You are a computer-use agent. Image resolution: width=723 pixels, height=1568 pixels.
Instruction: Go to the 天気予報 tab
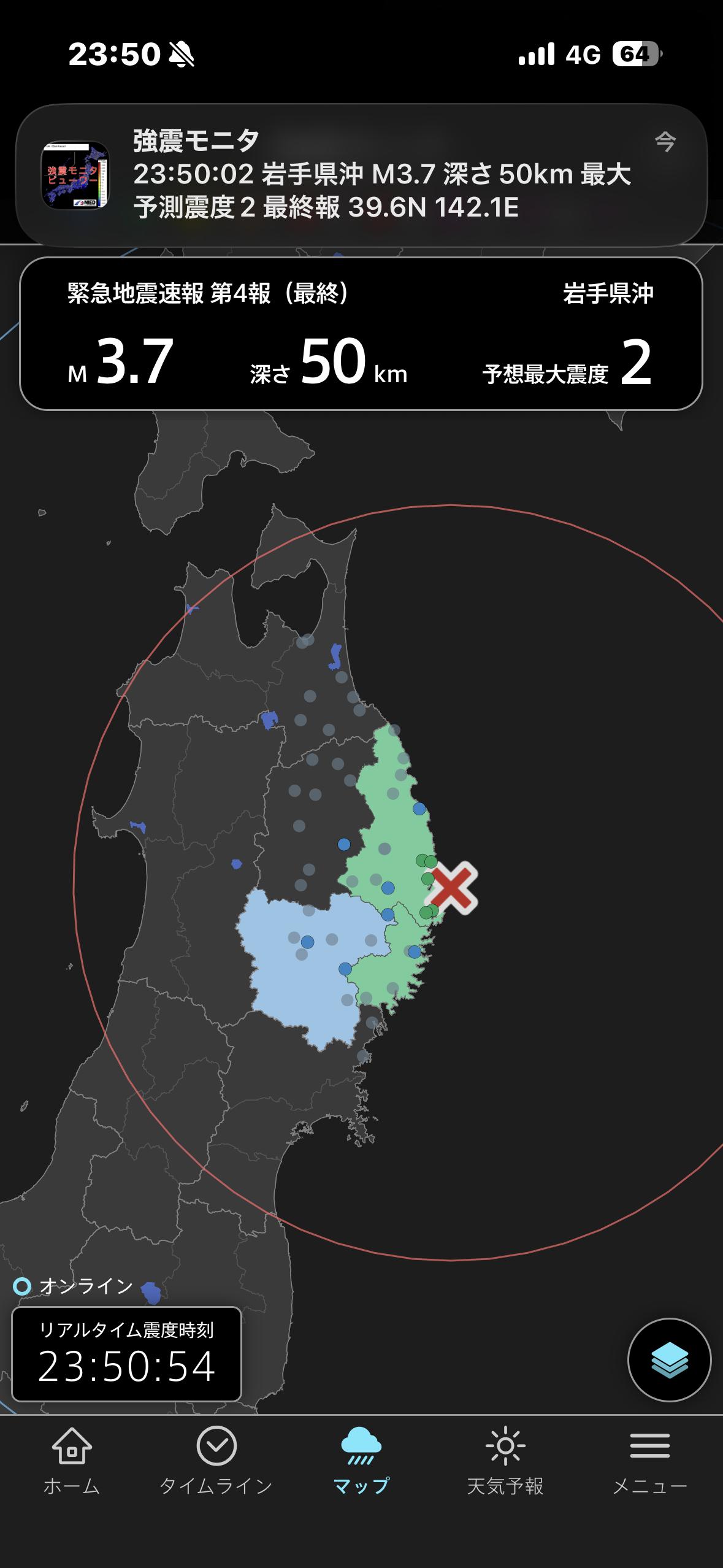coord(505,1461)
